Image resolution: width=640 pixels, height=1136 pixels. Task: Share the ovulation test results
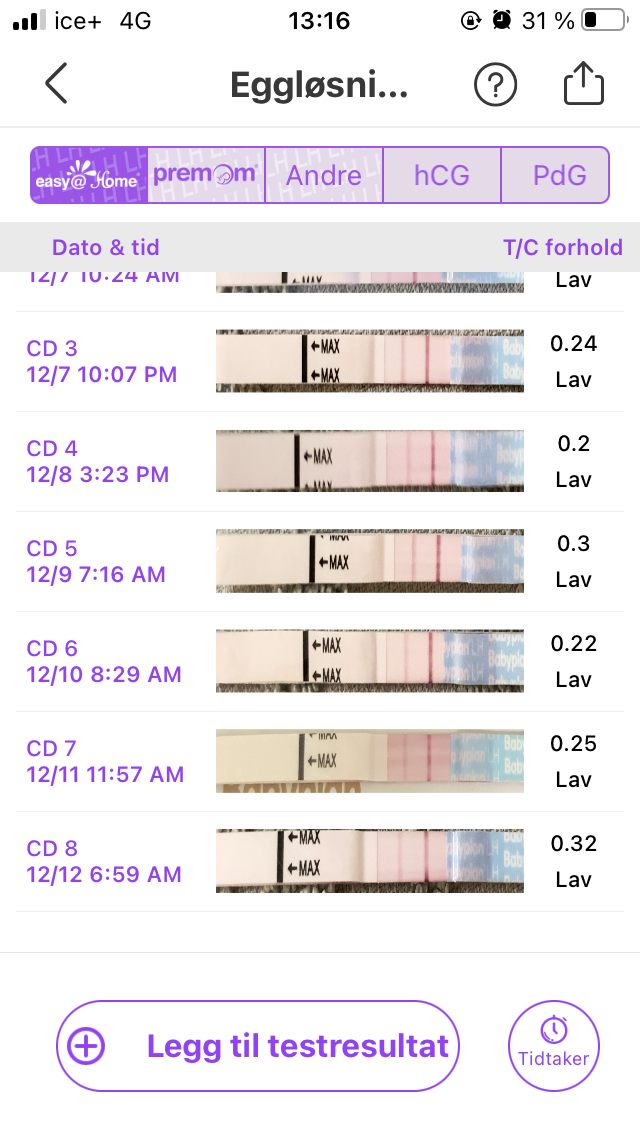pyautogui.click(x=584, y=85)
